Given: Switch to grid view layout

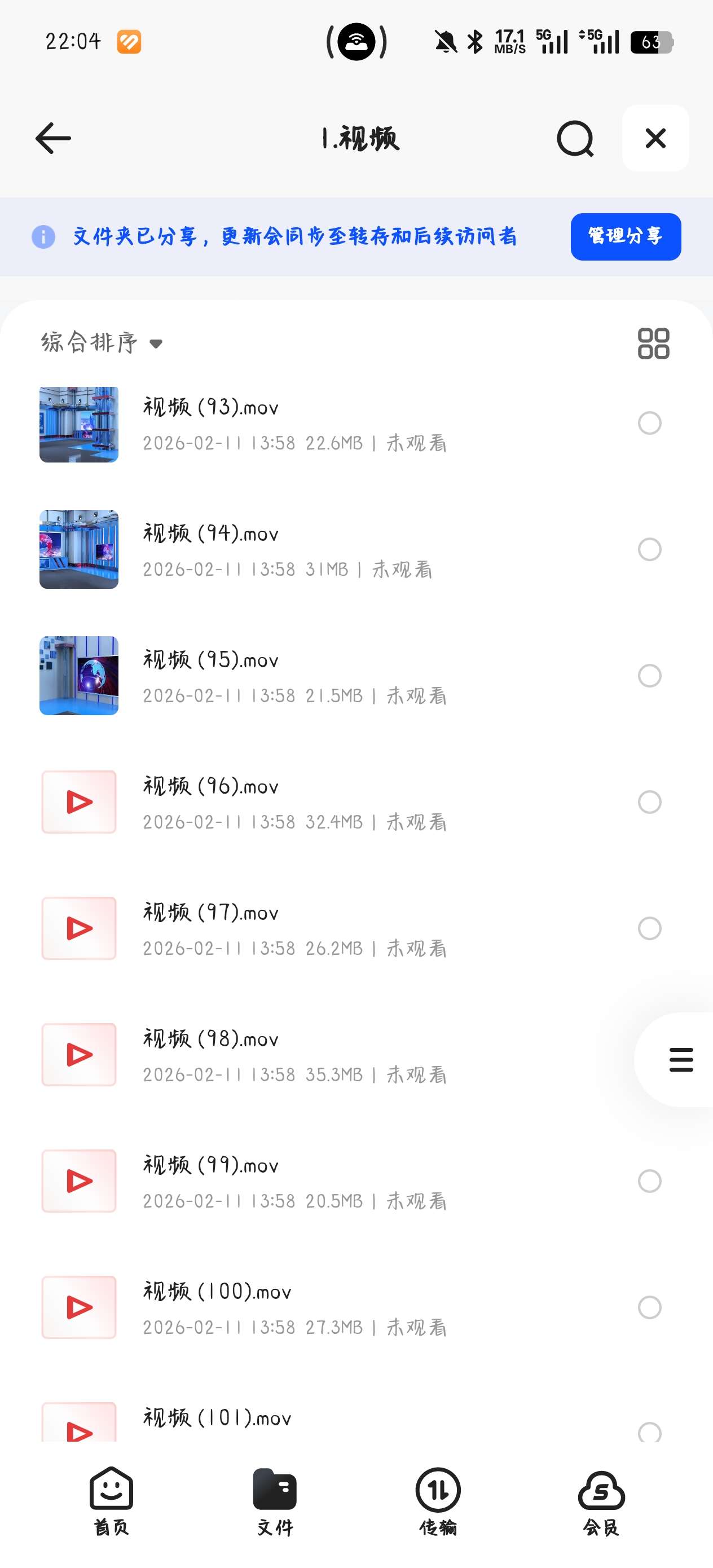Looking at the screenshot, I should pos(653,344).
